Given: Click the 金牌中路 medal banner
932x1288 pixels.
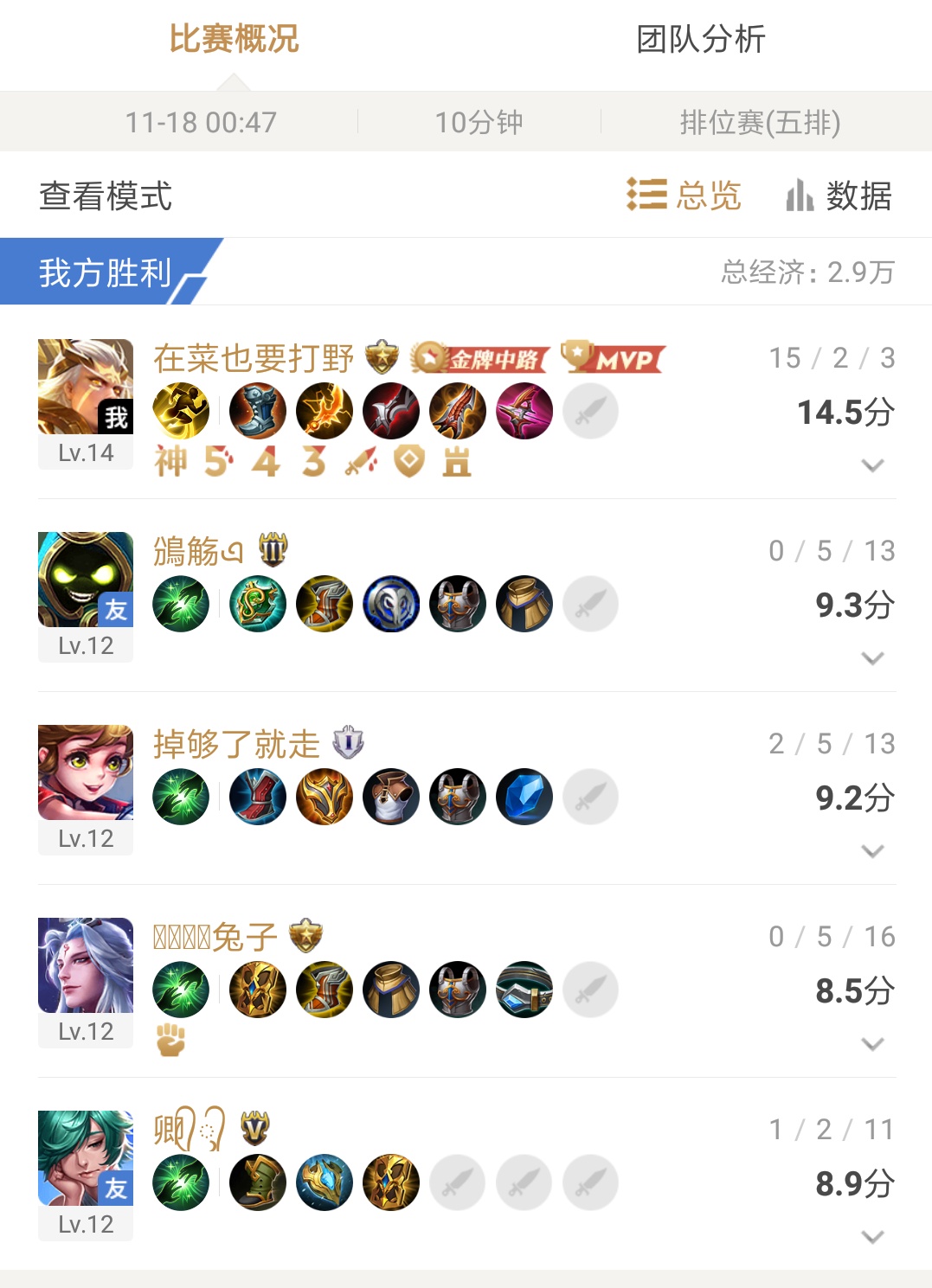Looking at the screenshot, I should (478, 356).
